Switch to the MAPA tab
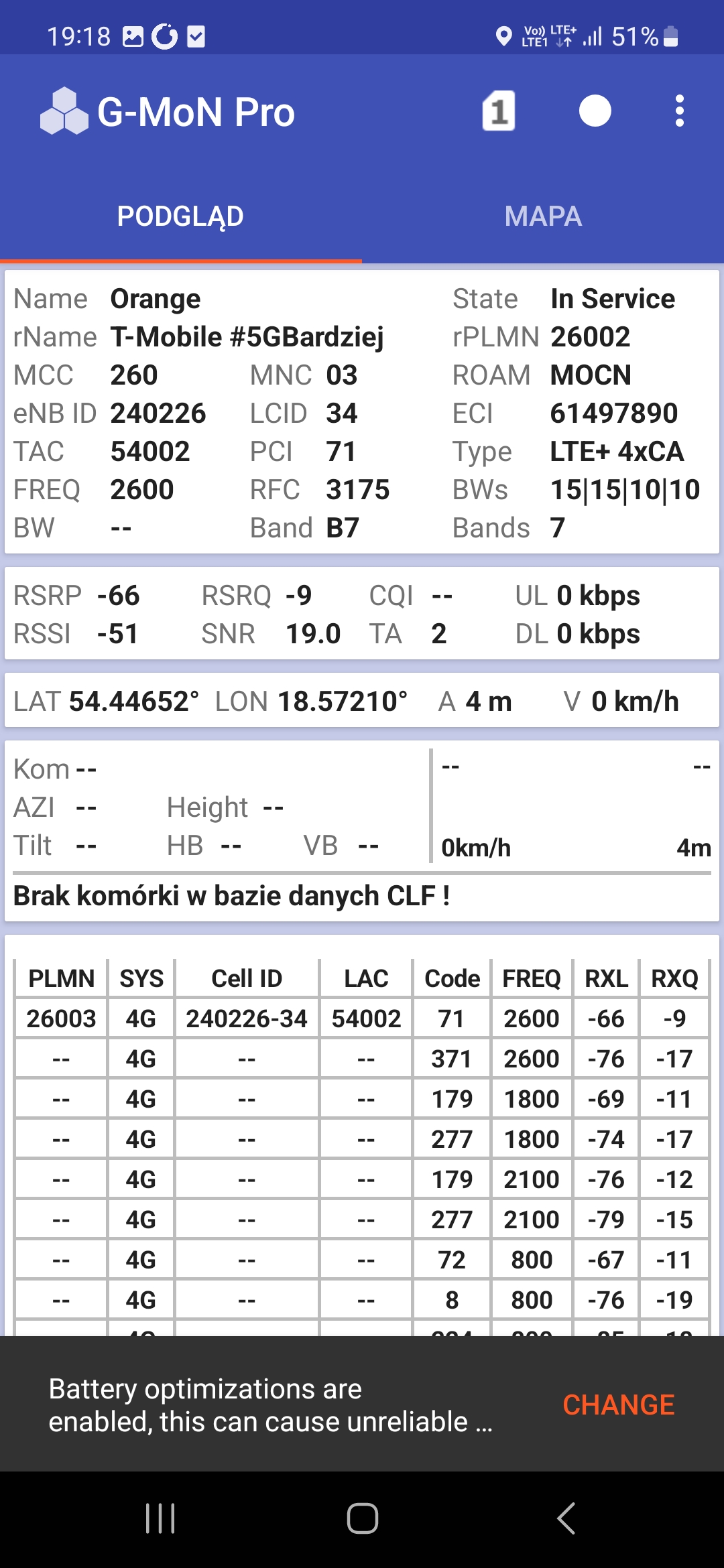 [543, 216]
